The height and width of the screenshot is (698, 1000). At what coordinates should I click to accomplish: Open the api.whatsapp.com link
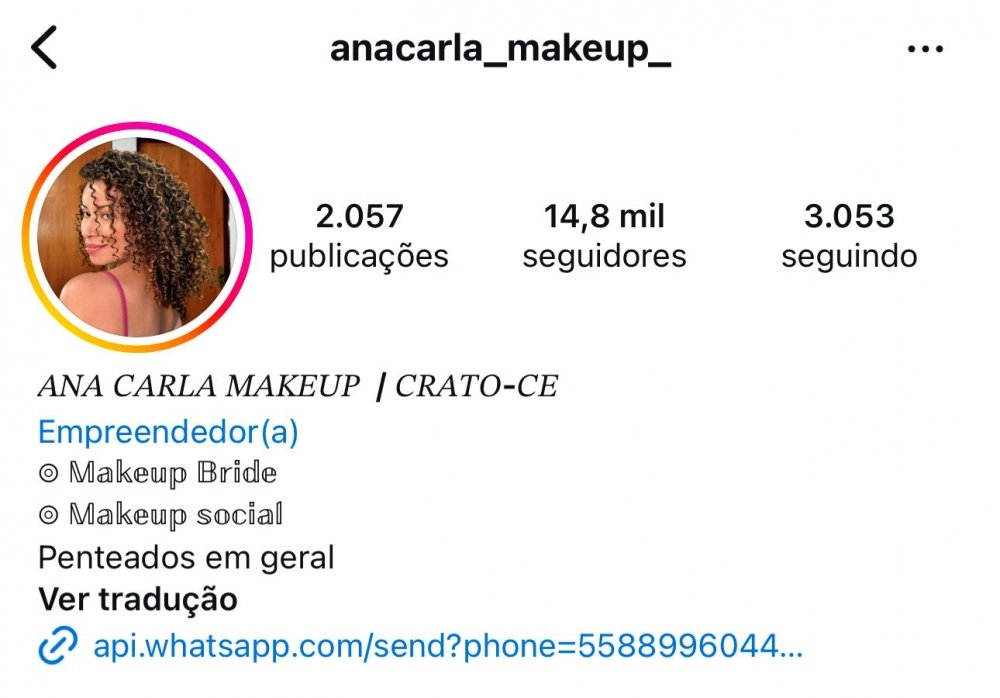click(x=447, y=647)
